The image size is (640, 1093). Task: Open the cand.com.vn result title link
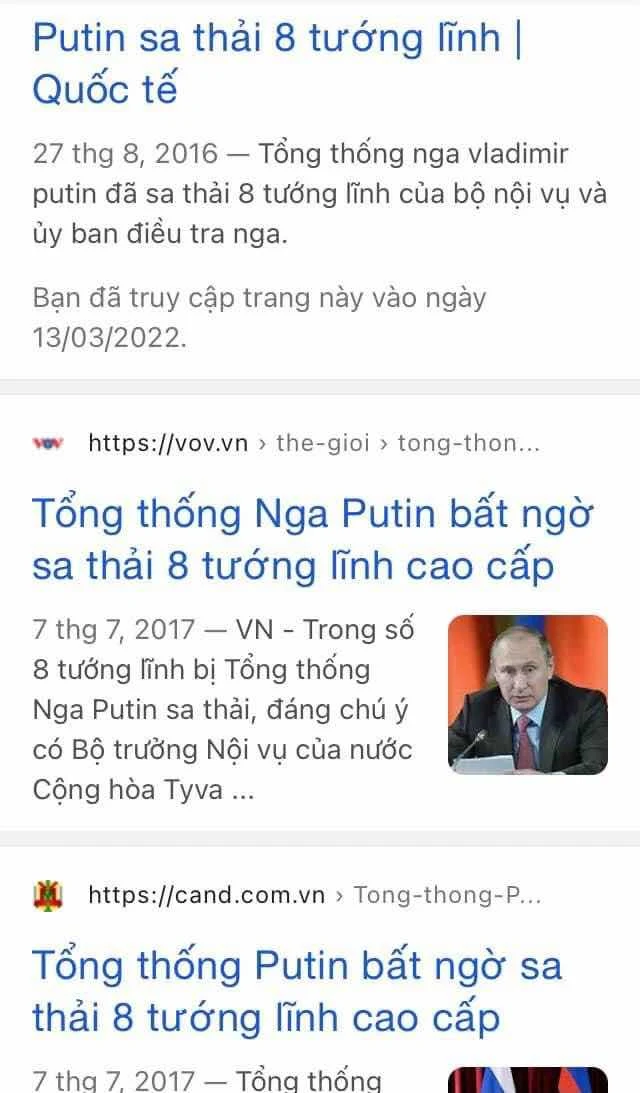pos(296,991)
